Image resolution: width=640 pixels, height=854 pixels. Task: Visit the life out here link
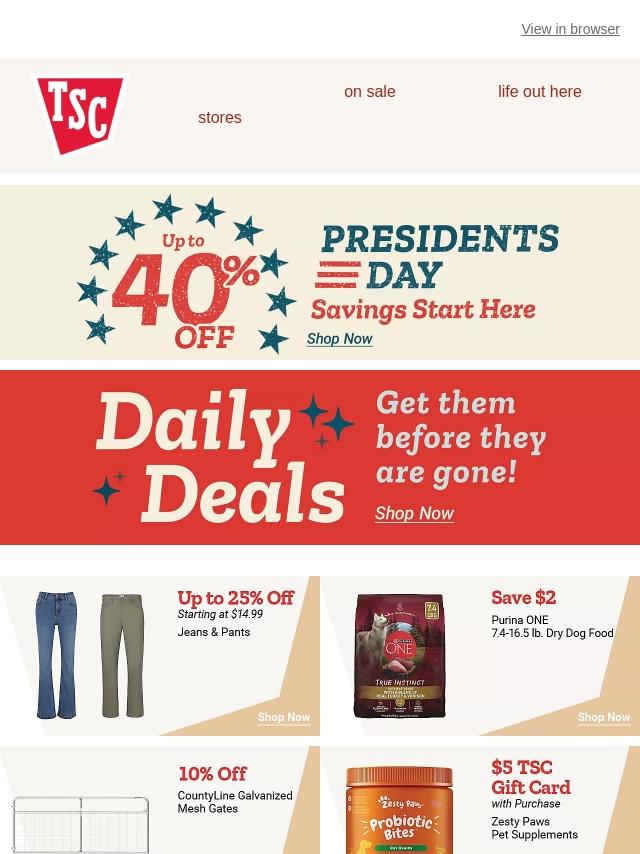click(x=539, y=92)
